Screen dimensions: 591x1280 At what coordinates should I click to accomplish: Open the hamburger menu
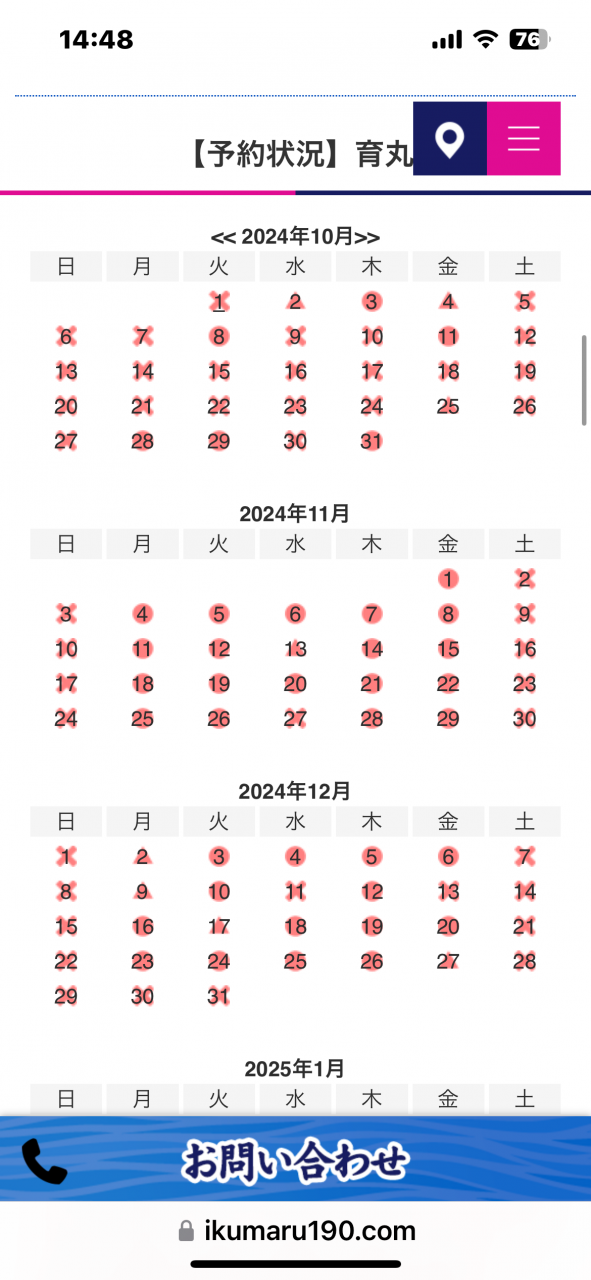[x=524, y=139]
